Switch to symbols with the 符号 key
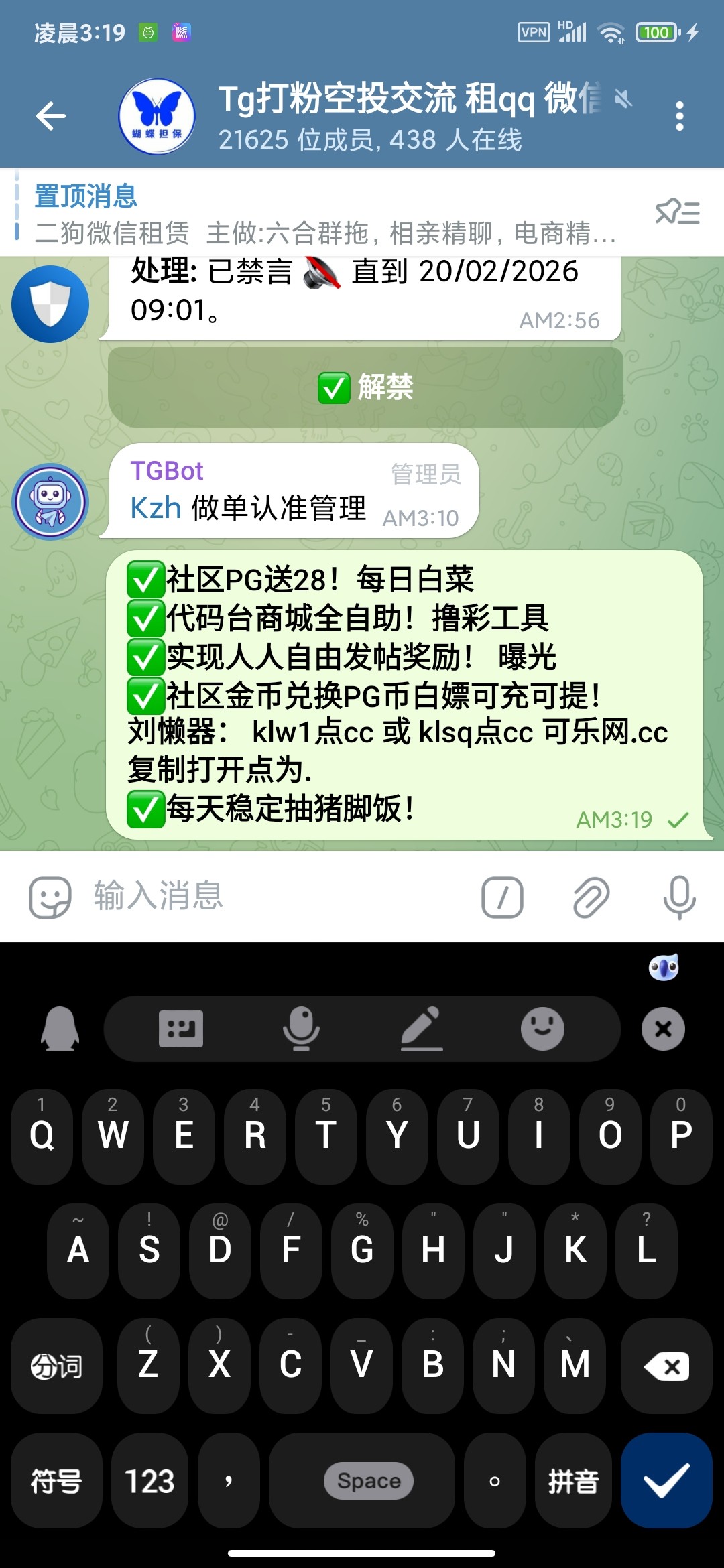Viewport: 724px width, 1568px height. [57, 1481]
